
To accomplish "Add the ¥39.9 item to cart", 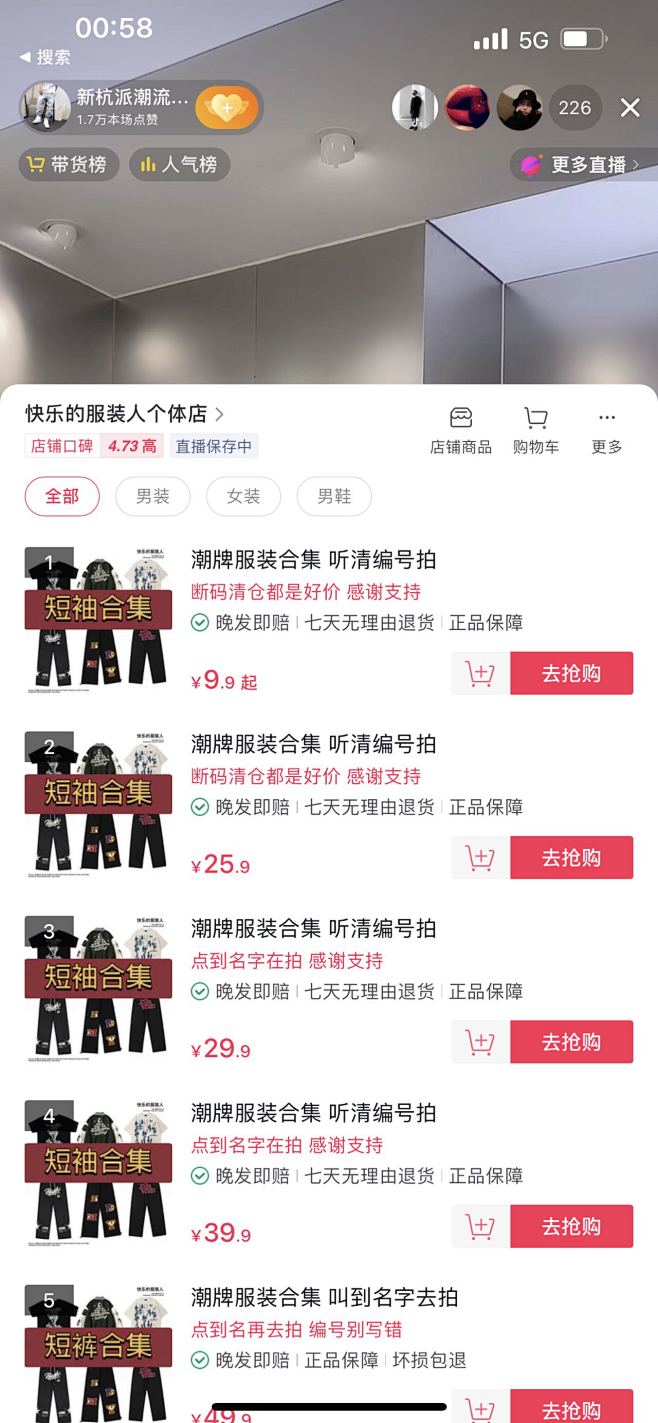I will (x=480, y=1226).
